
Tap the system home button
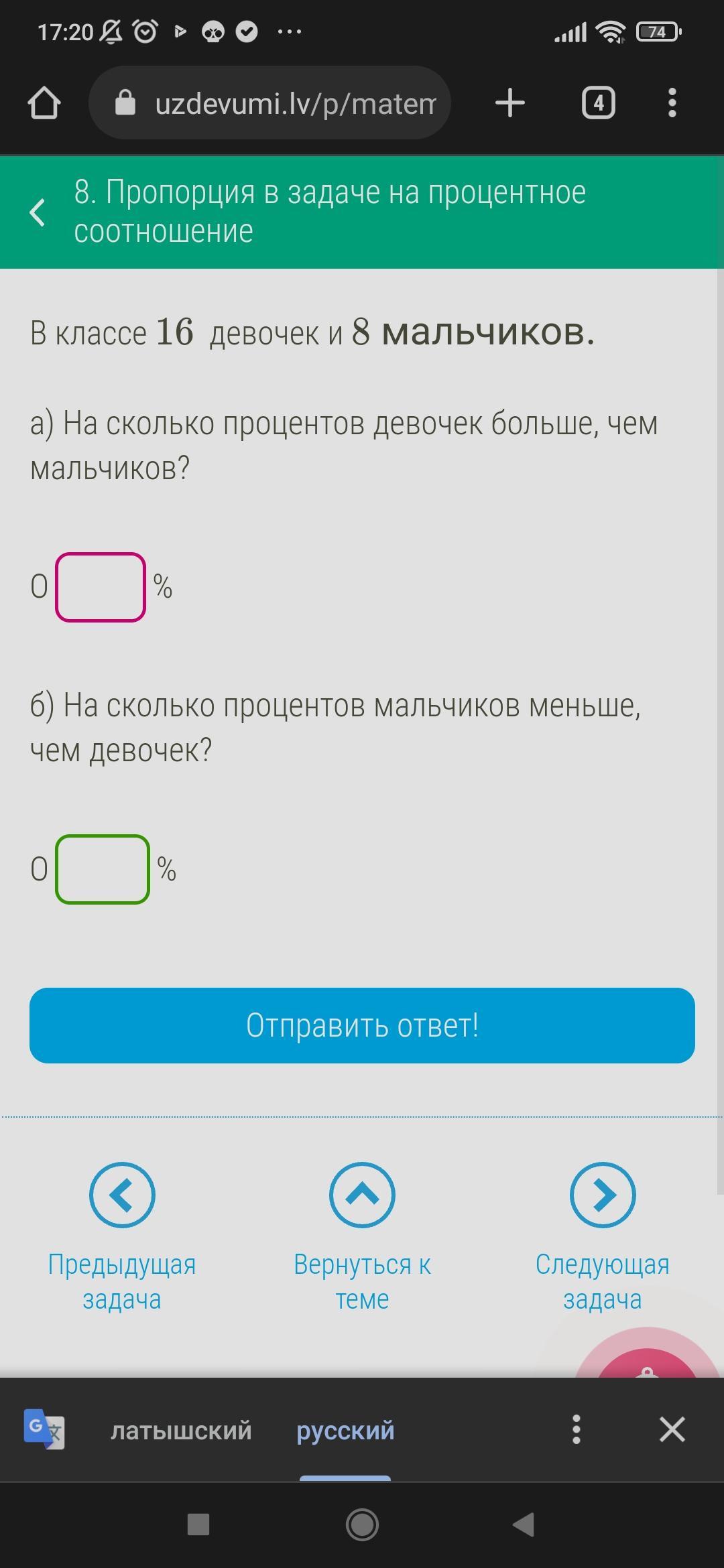tap(362, 1524)
